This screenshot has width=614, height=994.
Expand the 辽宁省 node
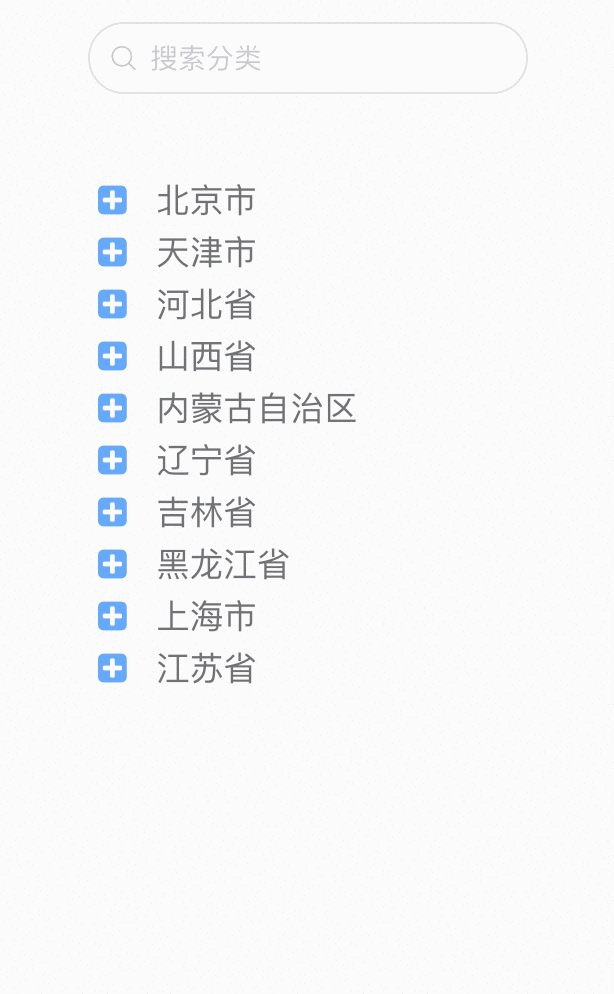coord(112,460)
